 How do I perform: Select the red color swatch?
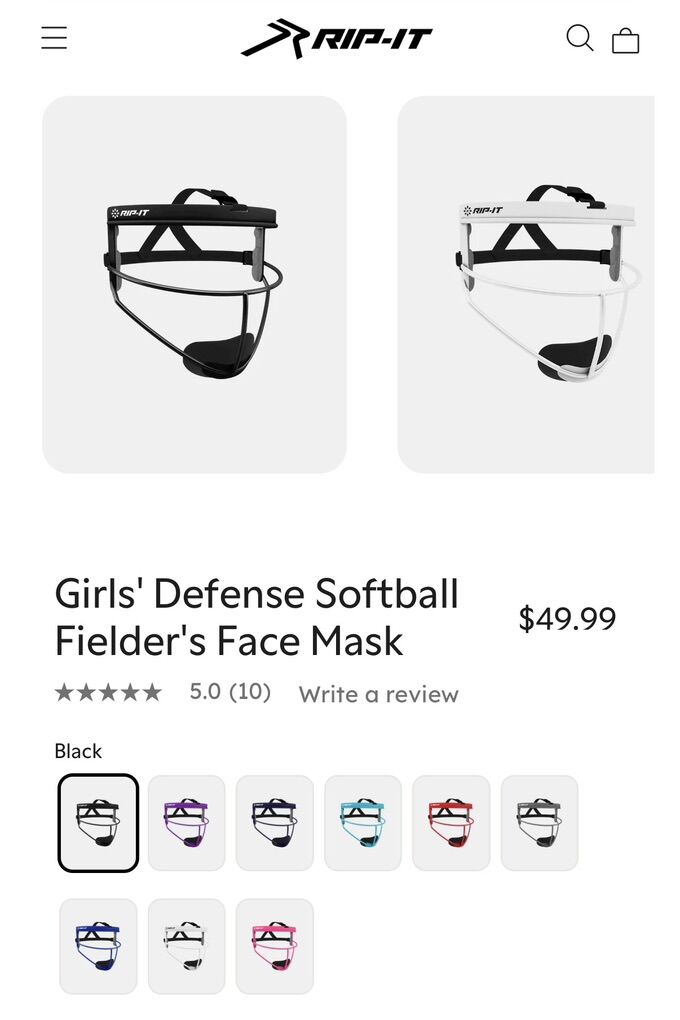pyautogui.click(x=451, y=823)
